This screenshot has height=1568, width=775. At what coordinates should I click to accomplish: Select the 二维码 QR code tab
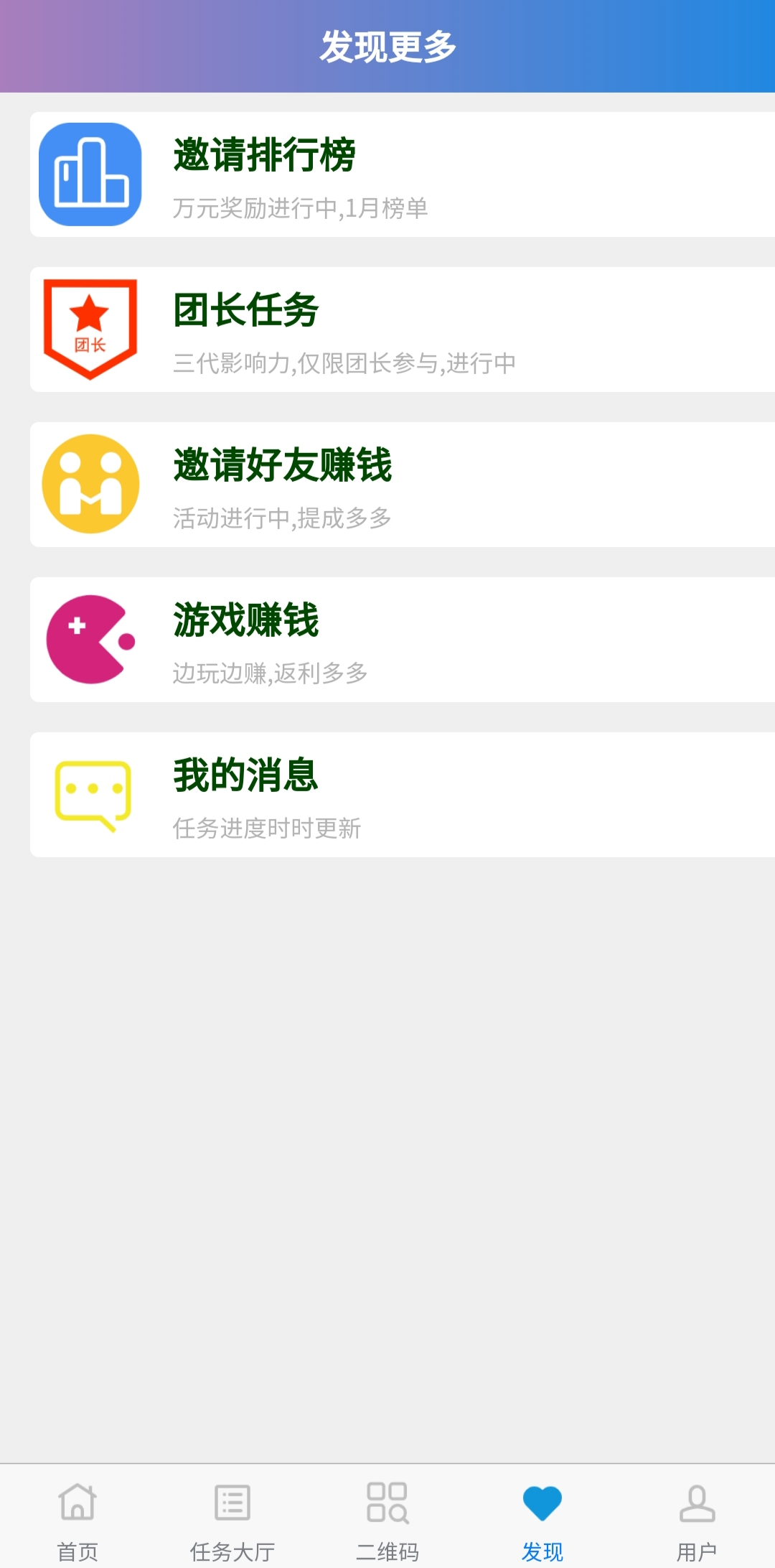(x=387, y=1516)
